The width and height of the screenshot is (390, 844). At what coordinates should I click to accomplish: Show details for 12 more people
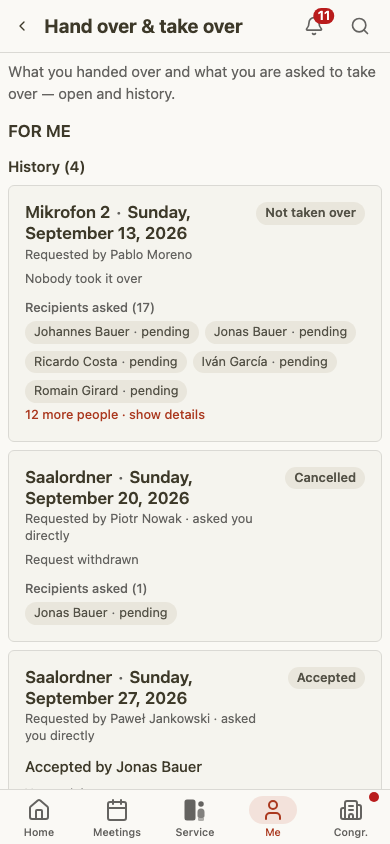(x=115, y=414)
